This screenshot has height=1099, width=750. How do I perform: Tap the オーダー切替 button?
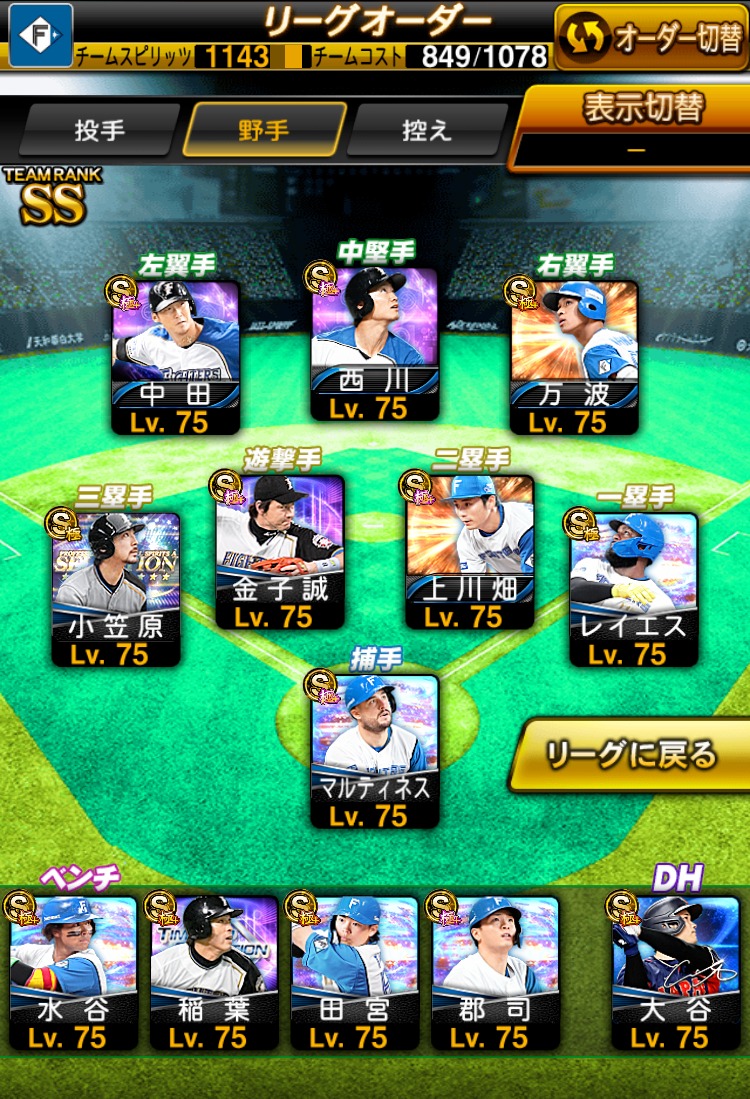(x=651, y=37)
